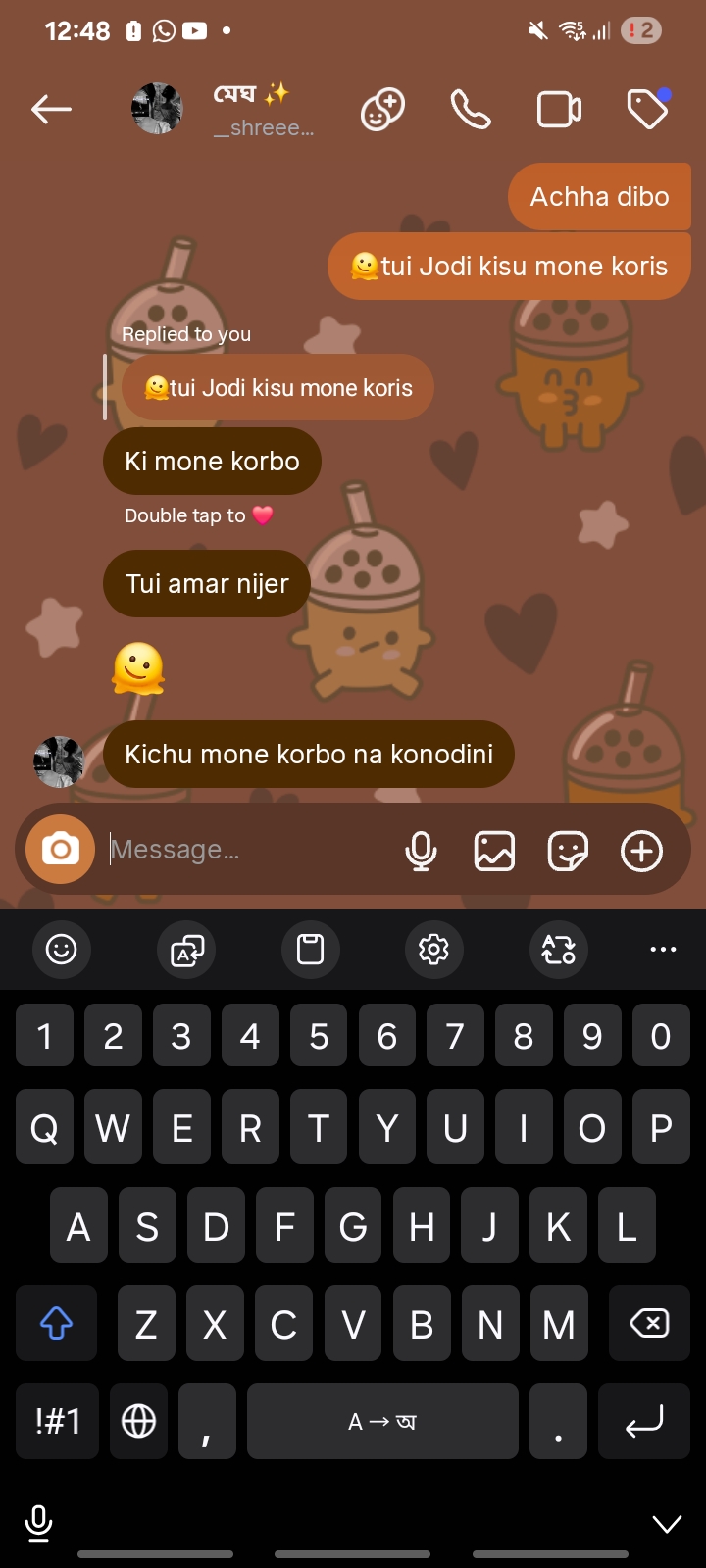Tap the sender's avatar beside 'Kichu mone korbo na konodini'
Image resolution: width=706 pixels, height=1568 pixels.
pos(59,761)
